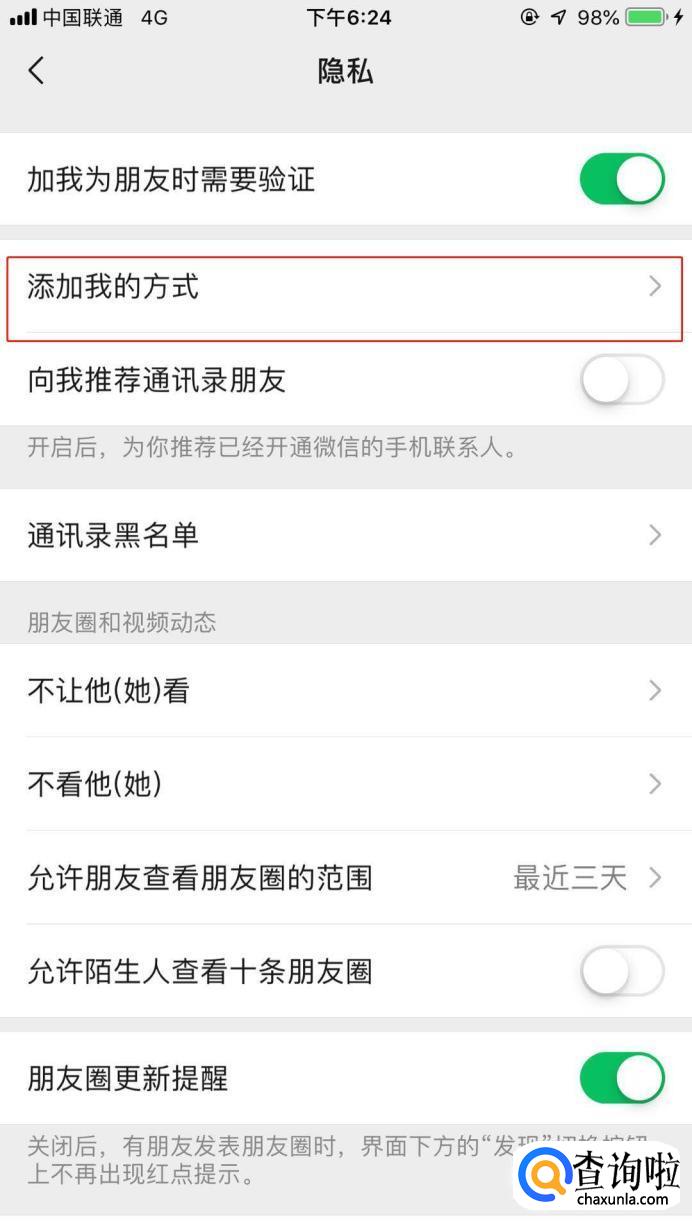Viewport: 692px width, 1230px height.
Task: Toggle 加我为朋友时需要验证 switch
Action: click(x=621, y=180)
